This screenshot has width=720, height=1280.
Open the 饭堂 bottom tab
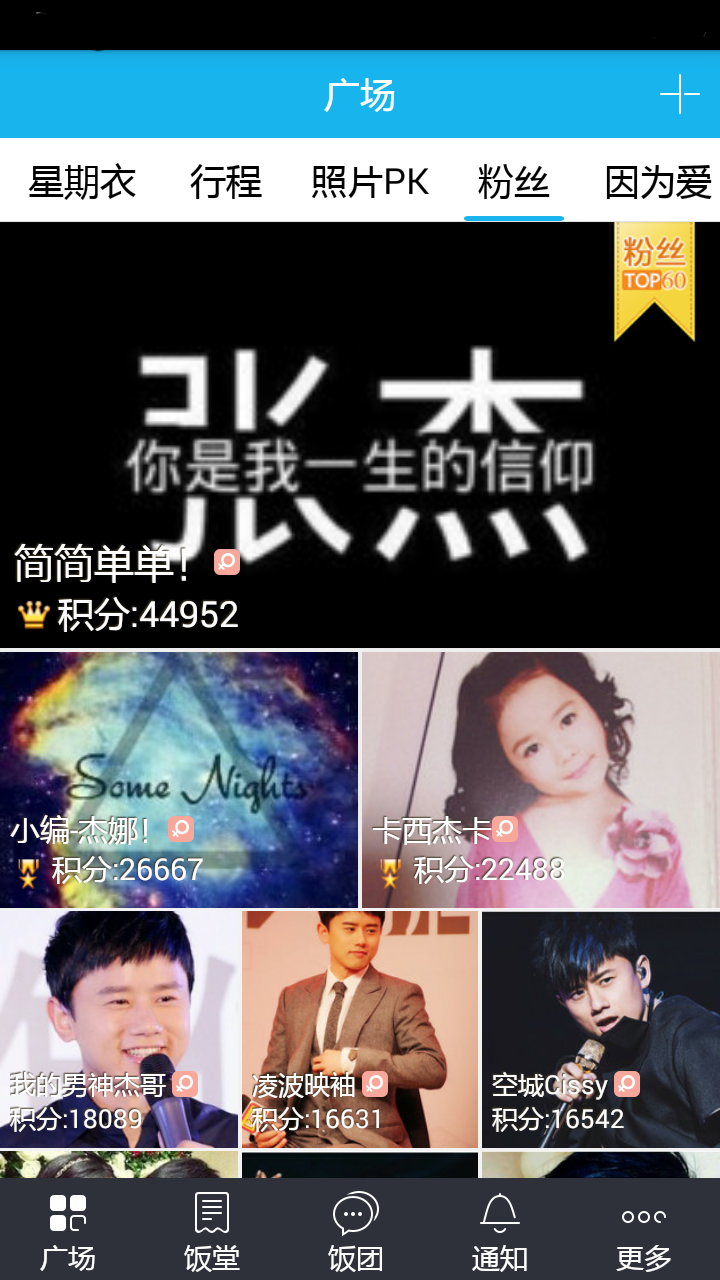212,1230
